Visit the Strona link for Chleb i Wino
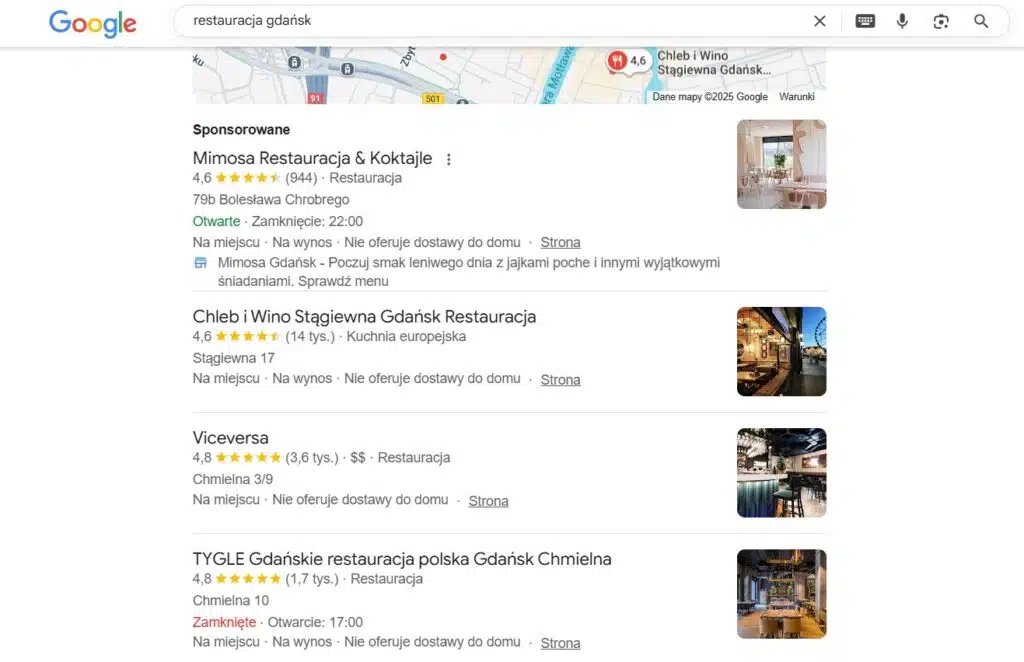This screenshot has height=662, width=1024. click(x=560, y=379)
